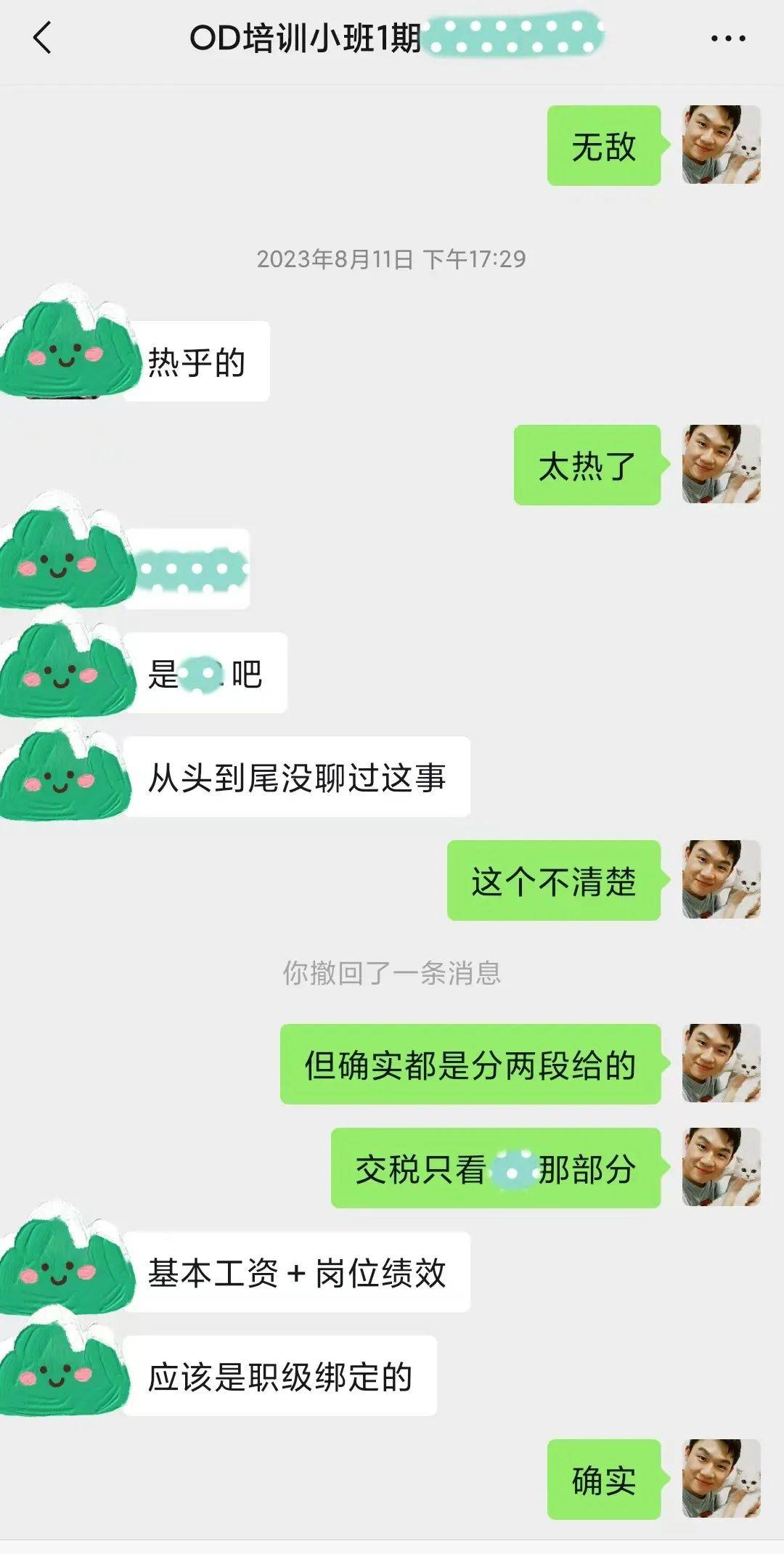Open the chat info overflow menu
This screenshot has width=784, height=1554.
coord(727,38)
